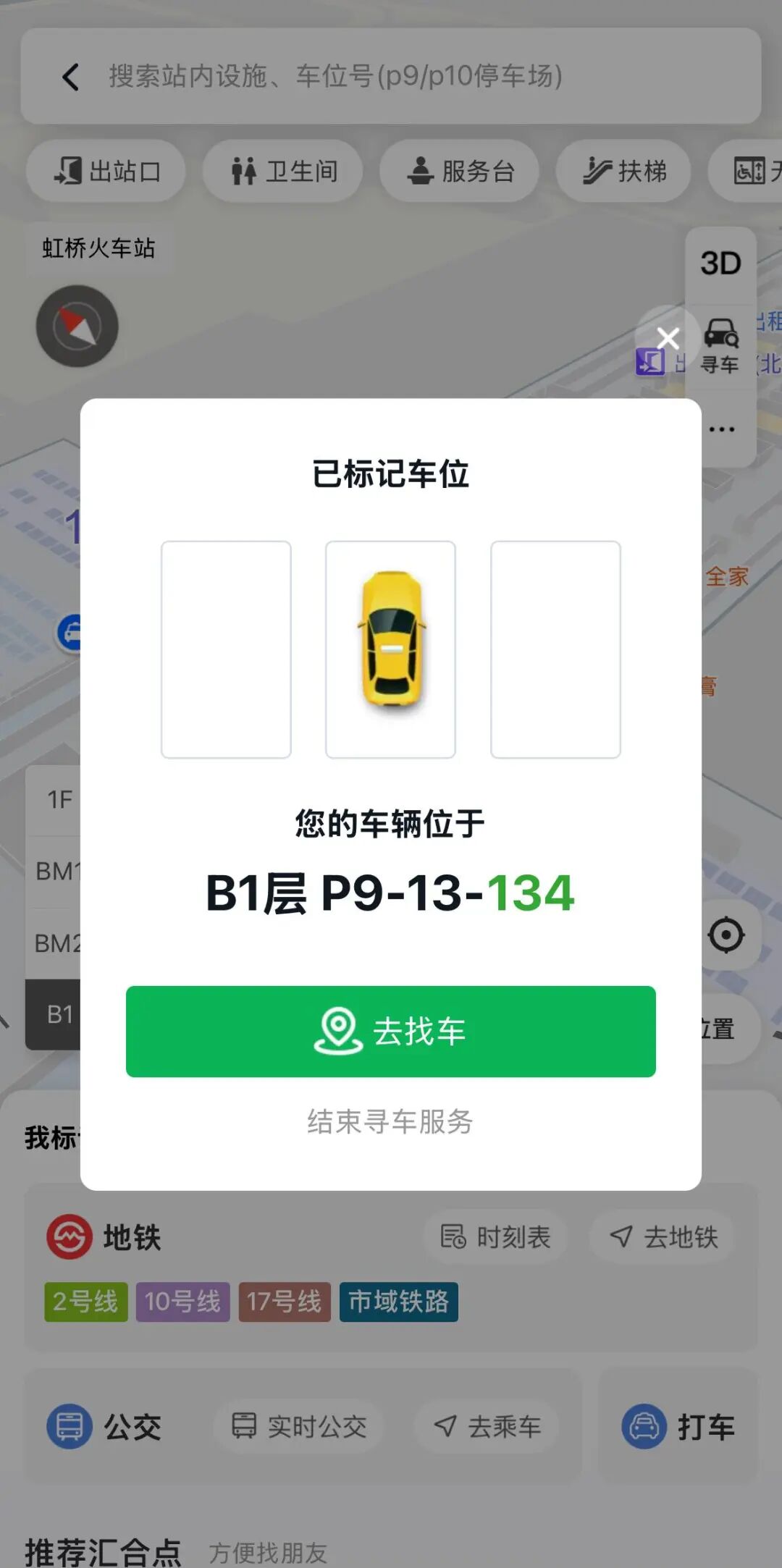Tap the 实时公交 real-time bus option
Viewport: 782px width, 1568px height.
click(x=299, y=1424)
